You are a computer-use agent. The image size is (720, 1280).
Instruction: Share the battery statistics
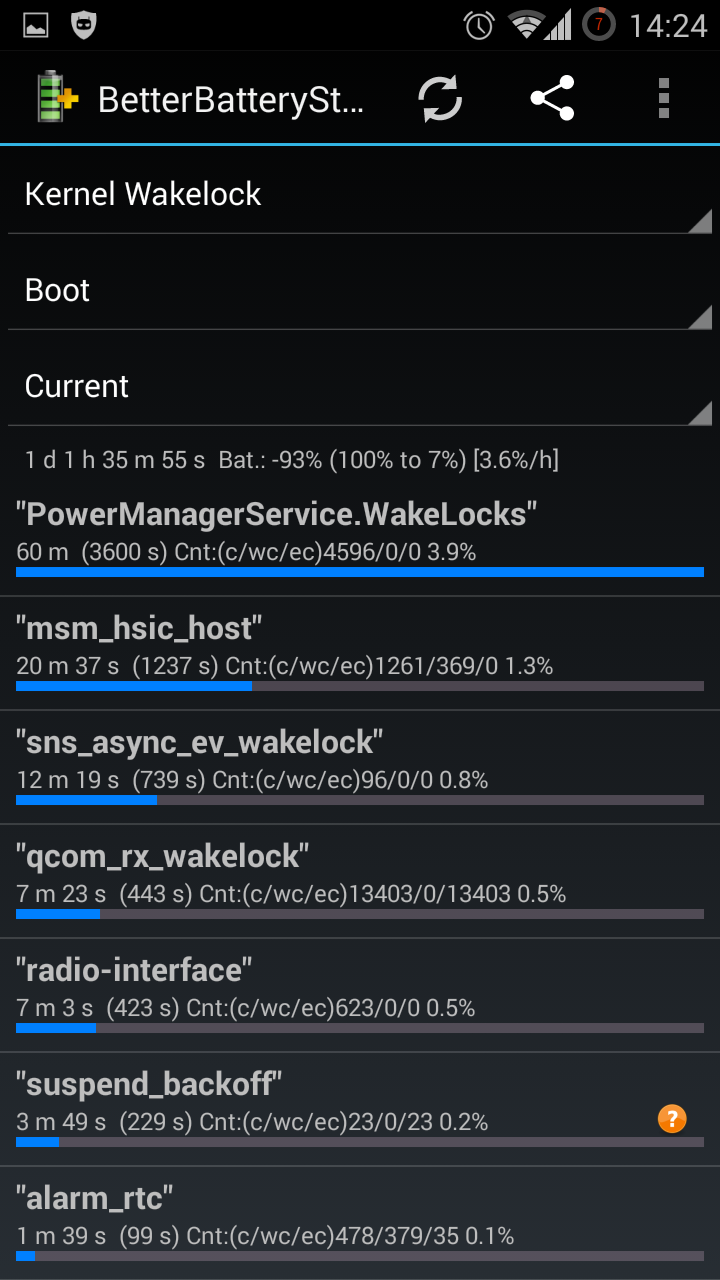click(x=552, y=98)
